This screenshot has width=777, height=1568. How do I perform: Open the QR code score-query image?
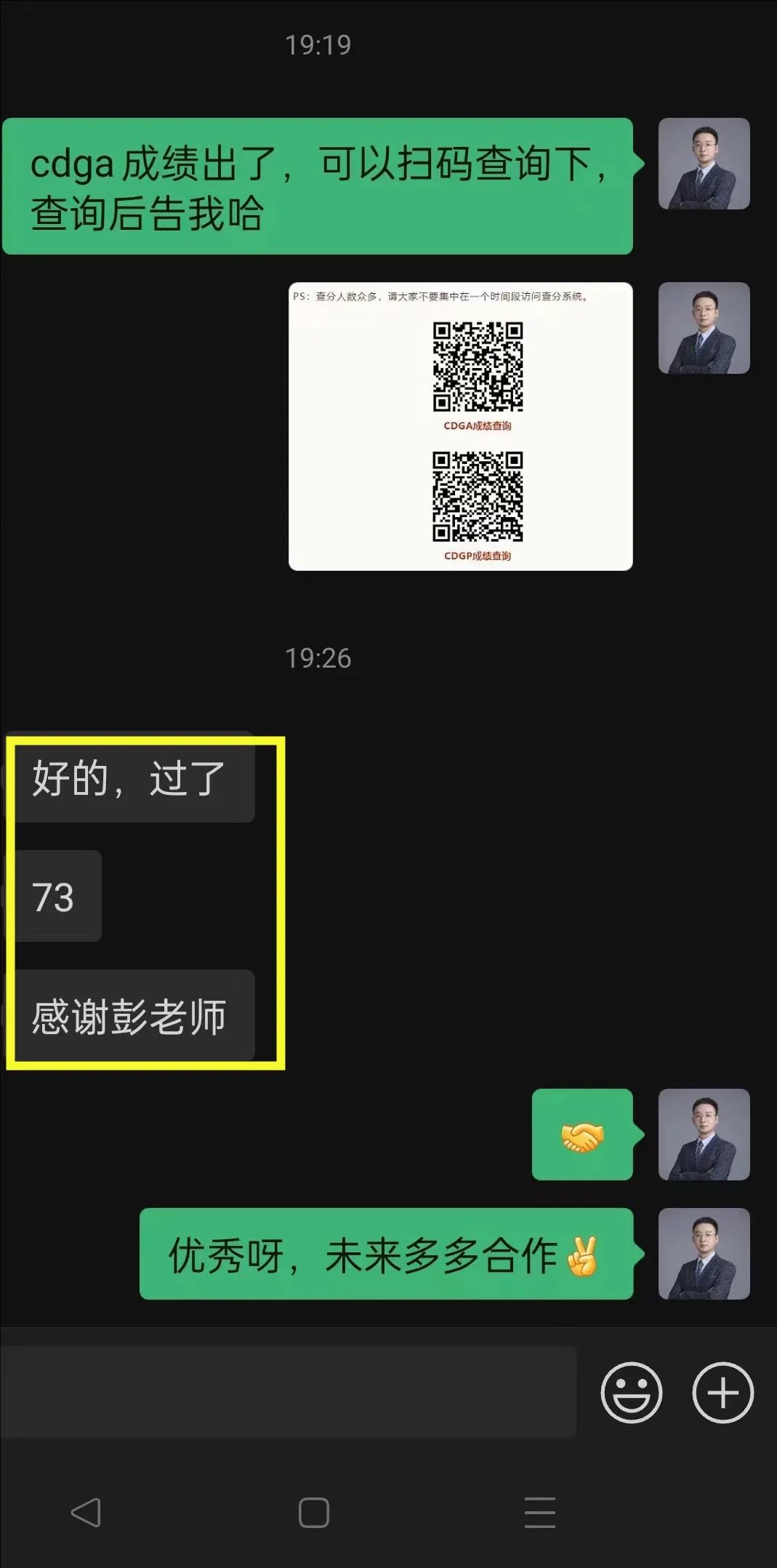(x=460, y=426)
